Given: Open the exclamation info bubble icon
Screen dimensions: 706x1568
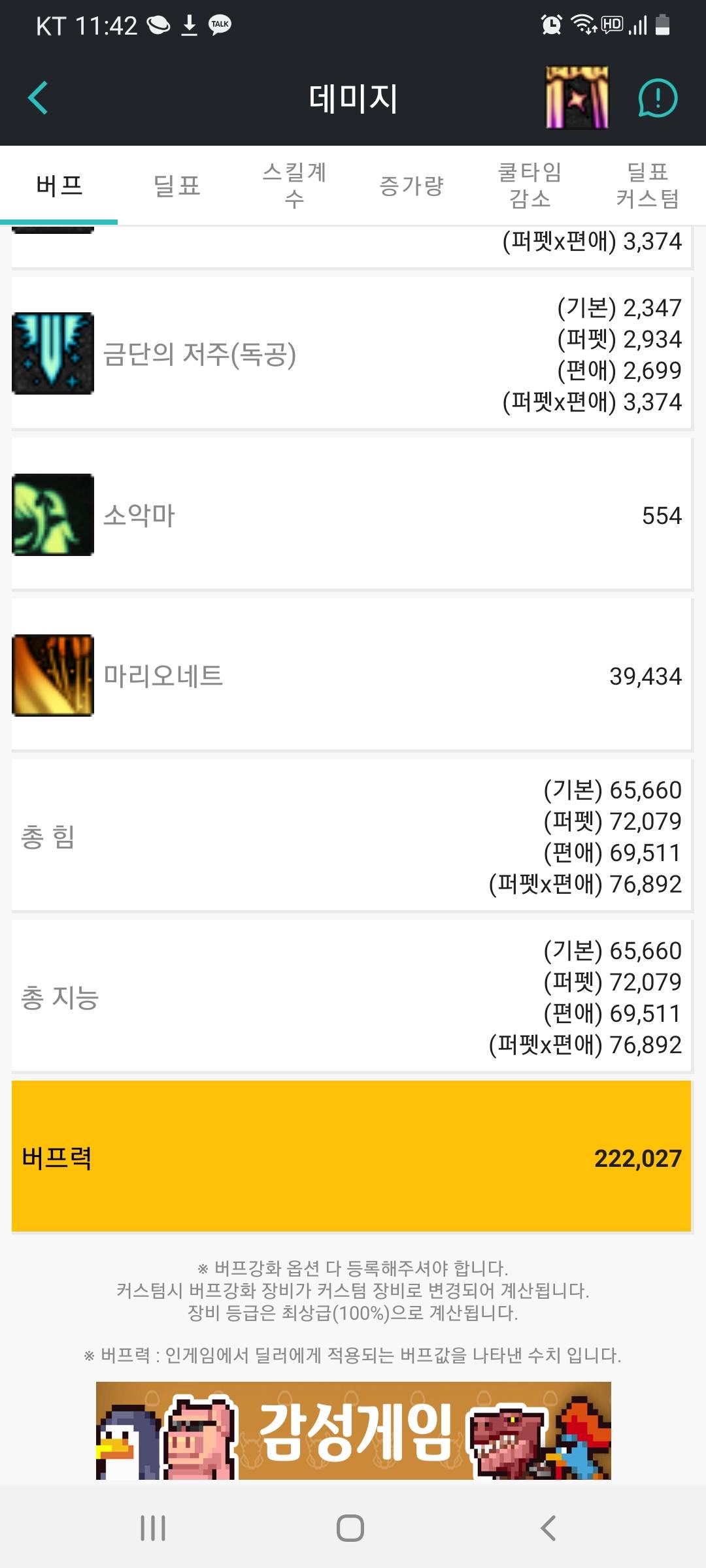Looking at the screenshot, I should pos(657,98).
